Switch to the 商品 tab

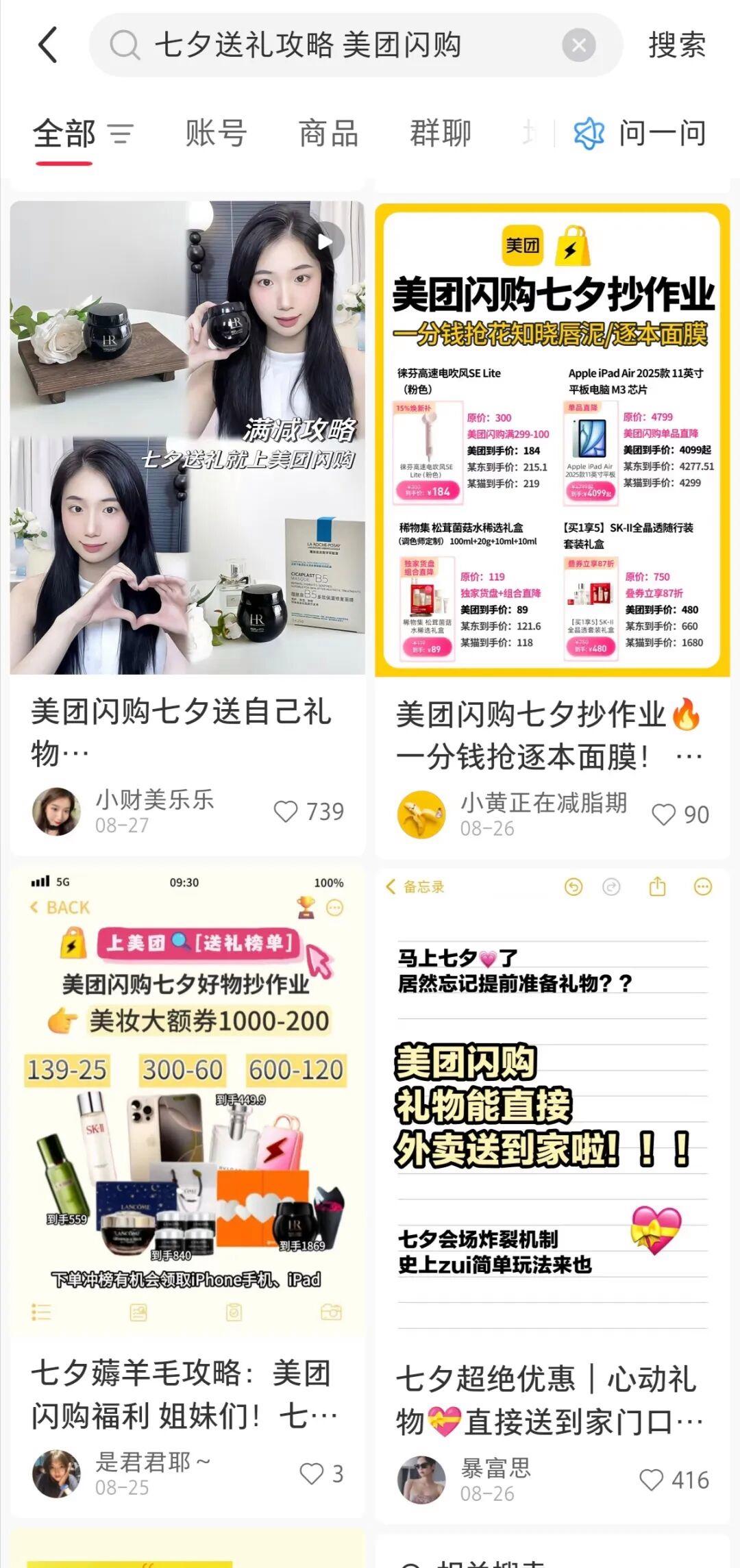pyautogui.click(x=328, y=133)
